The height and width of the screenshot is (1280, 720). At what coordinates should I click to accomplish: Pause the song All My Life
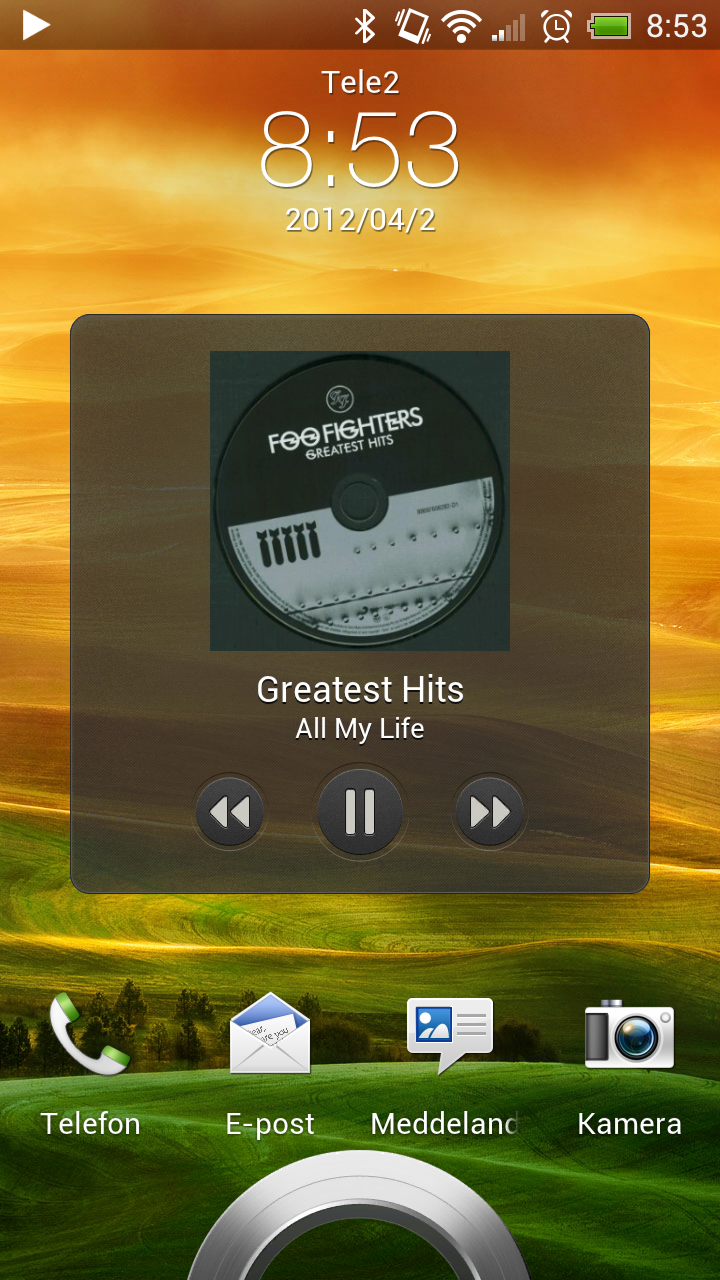coord(360,811)
